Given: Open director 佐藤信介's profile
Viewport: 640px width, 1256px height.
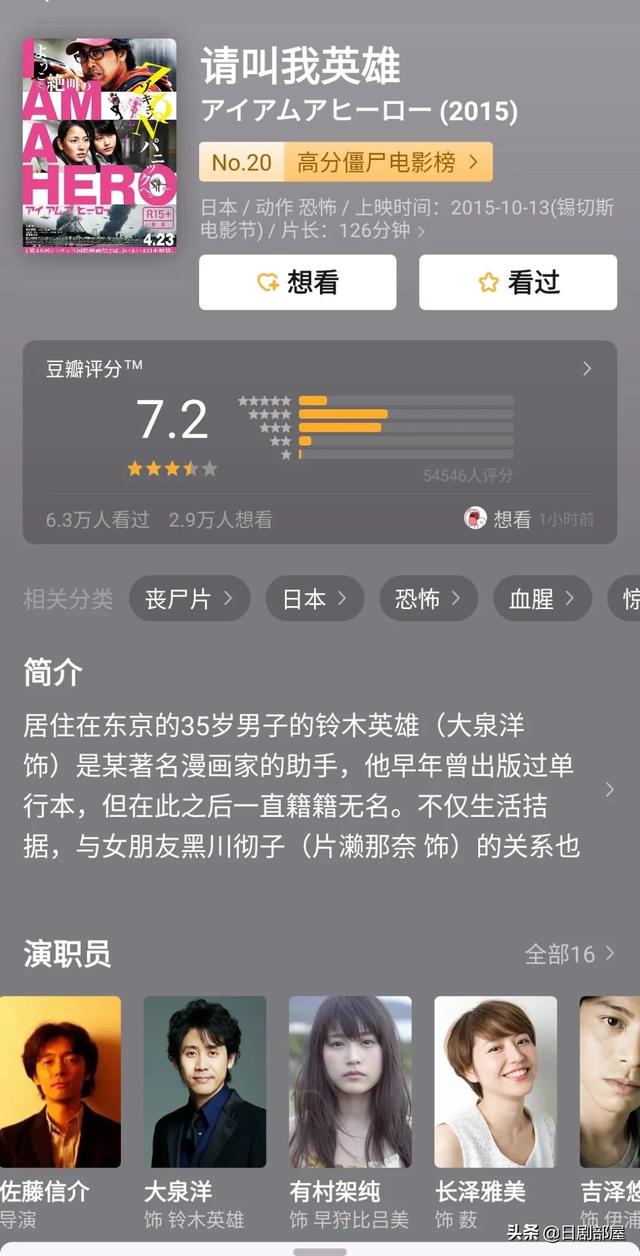Looking at the screenshot, I should pyautogui.click(x=60, y=1082).
